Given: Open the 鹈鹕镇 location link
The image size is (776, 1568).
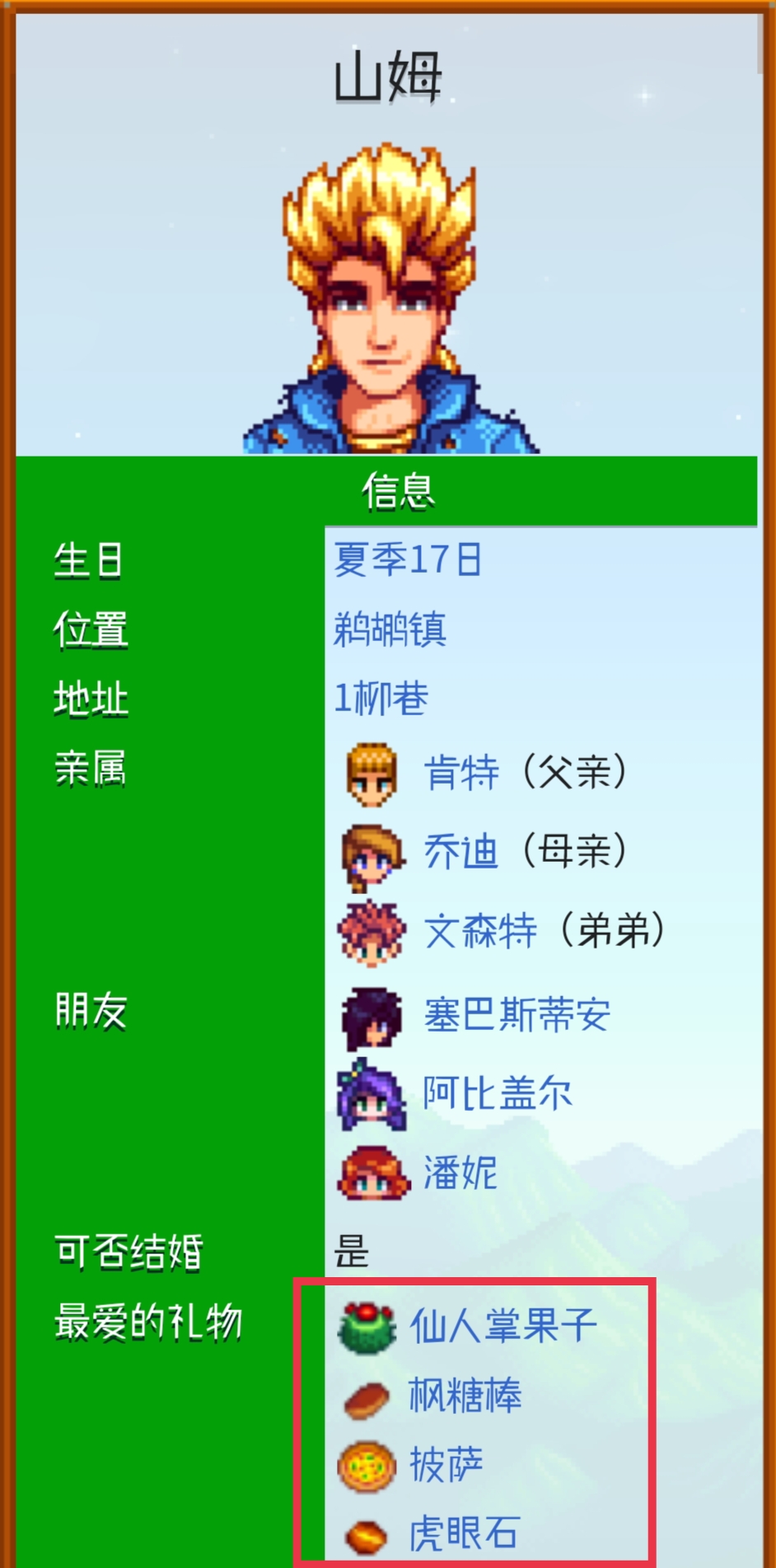Looking at the screenshot, I should (390, 630).
